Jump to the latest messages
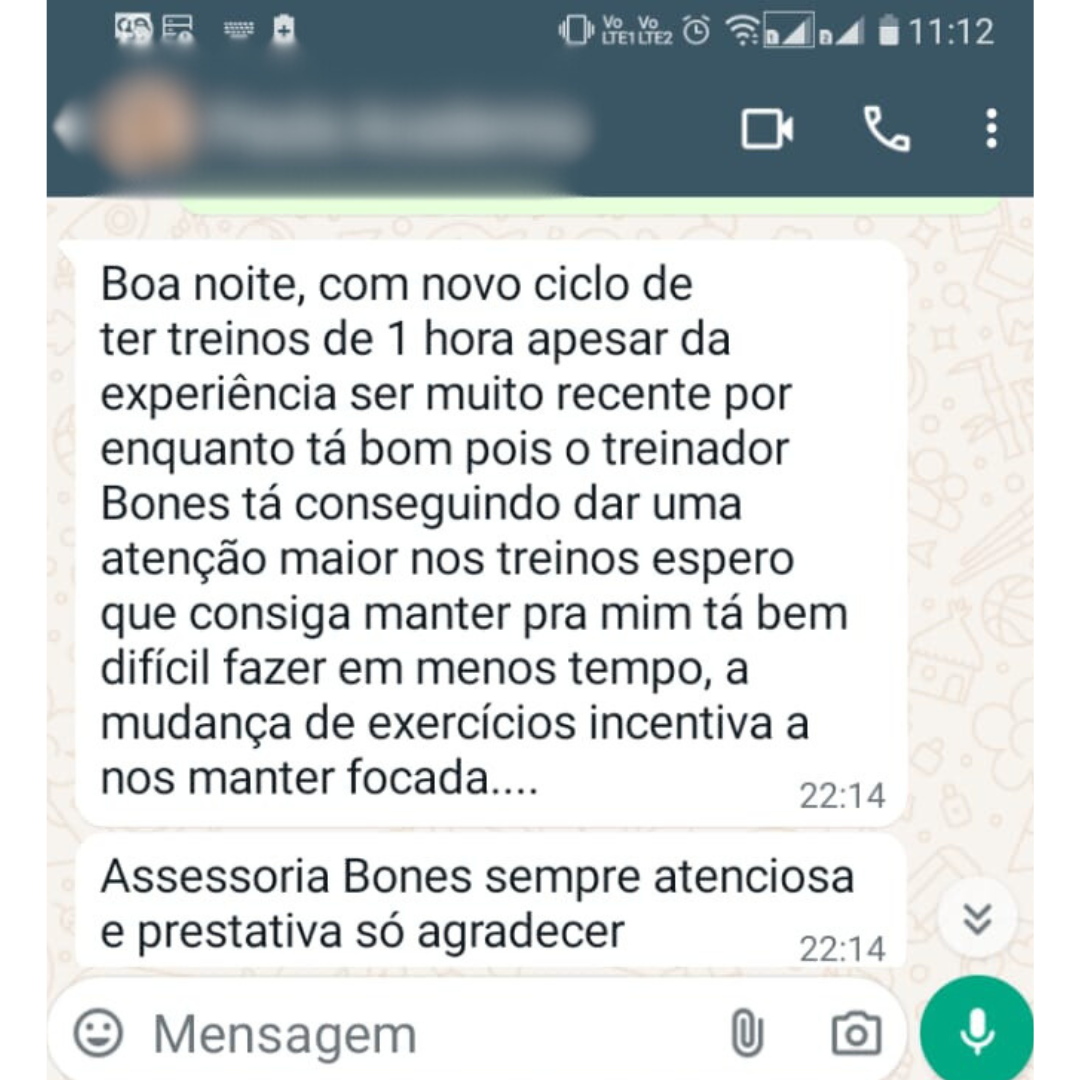This screenshot has height=1080, width=1080. point(977,918)
